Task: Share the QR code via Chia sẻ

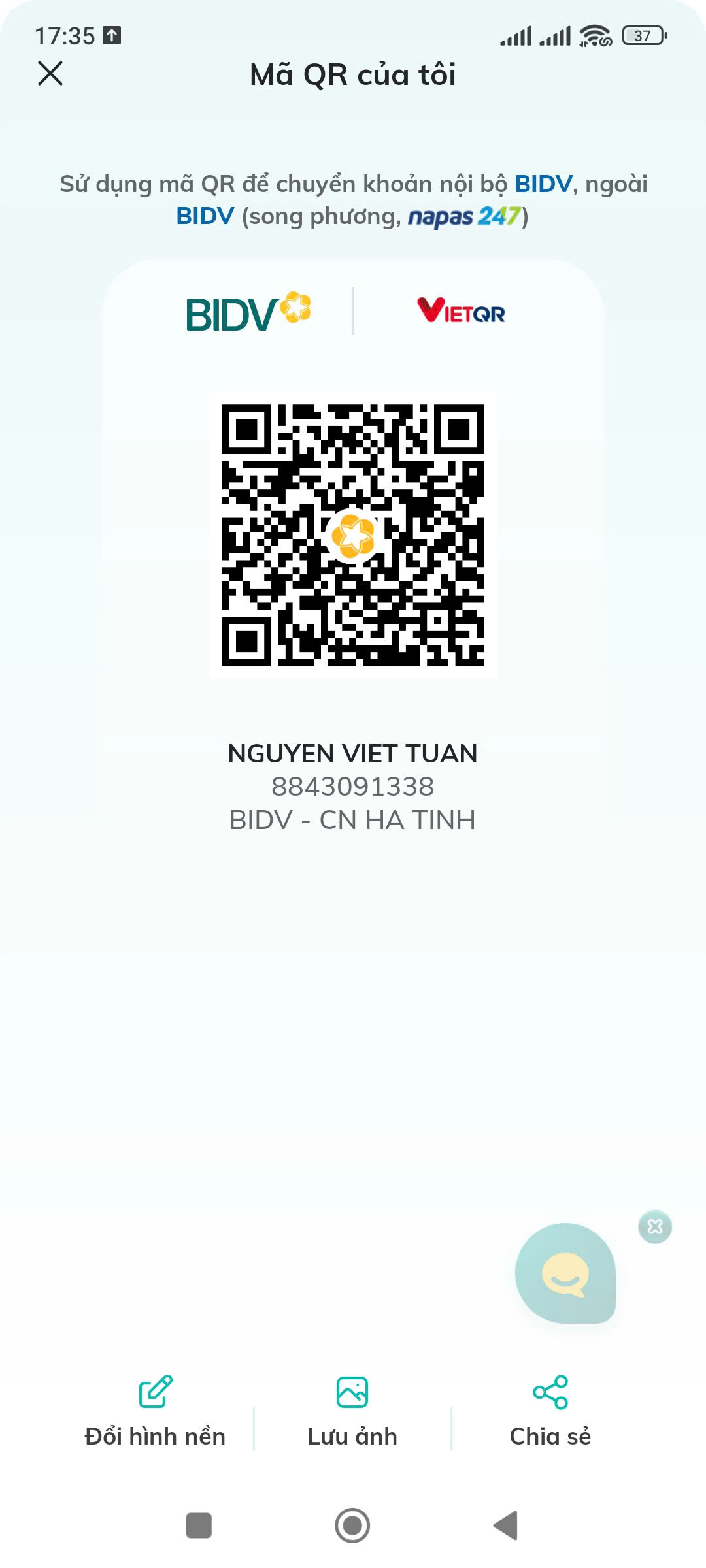Action: coord(550,1411)
